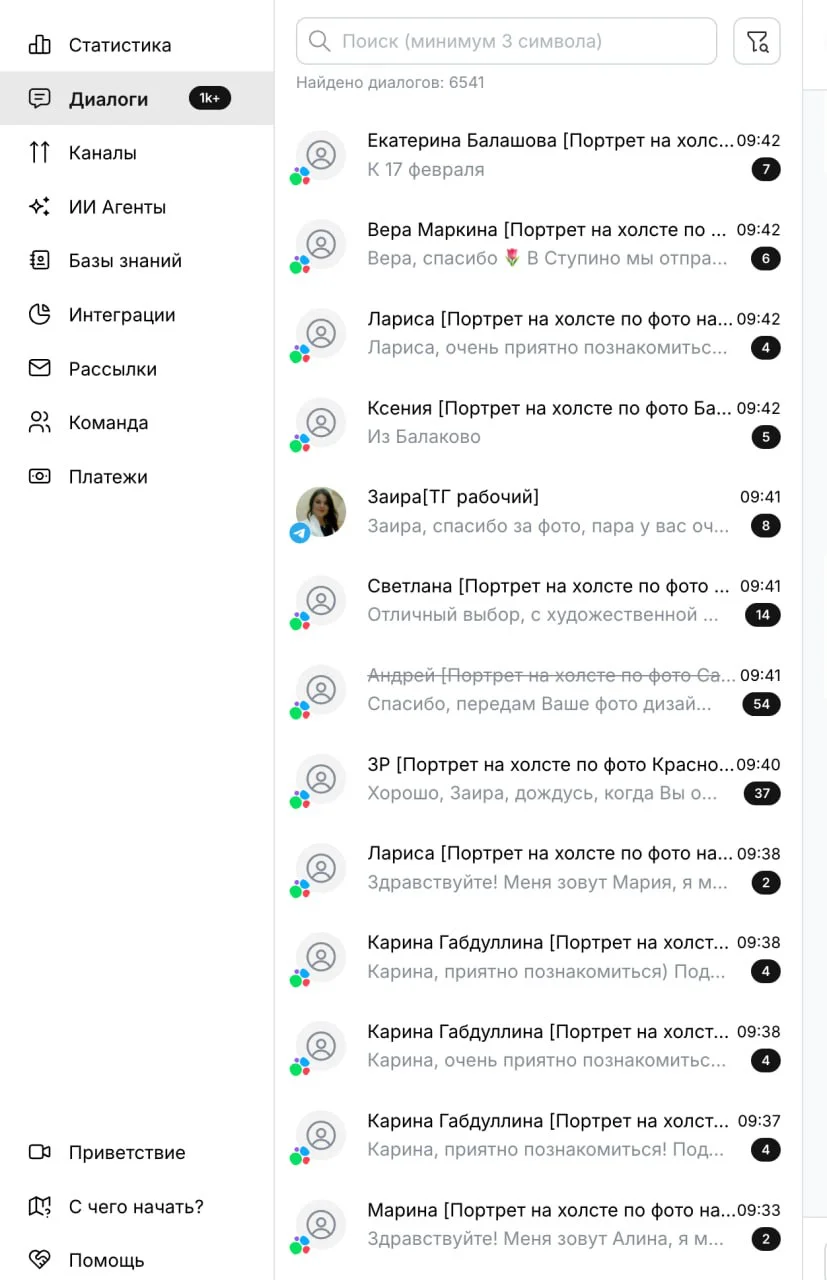
Task: Click the search input field
Action: coord(506,41)
